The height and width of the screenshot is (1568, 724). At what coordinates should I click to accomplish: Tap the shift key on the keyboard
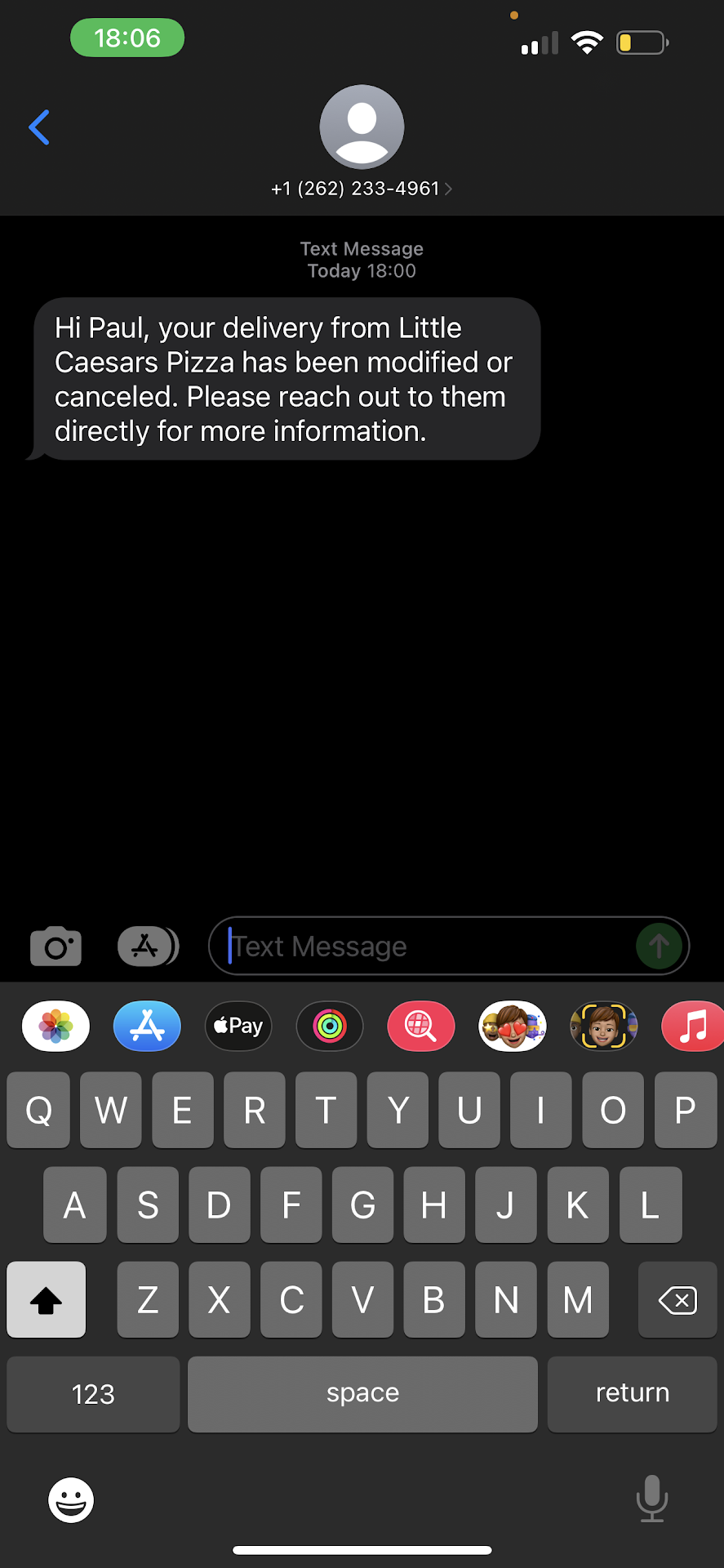point(47,1299)
